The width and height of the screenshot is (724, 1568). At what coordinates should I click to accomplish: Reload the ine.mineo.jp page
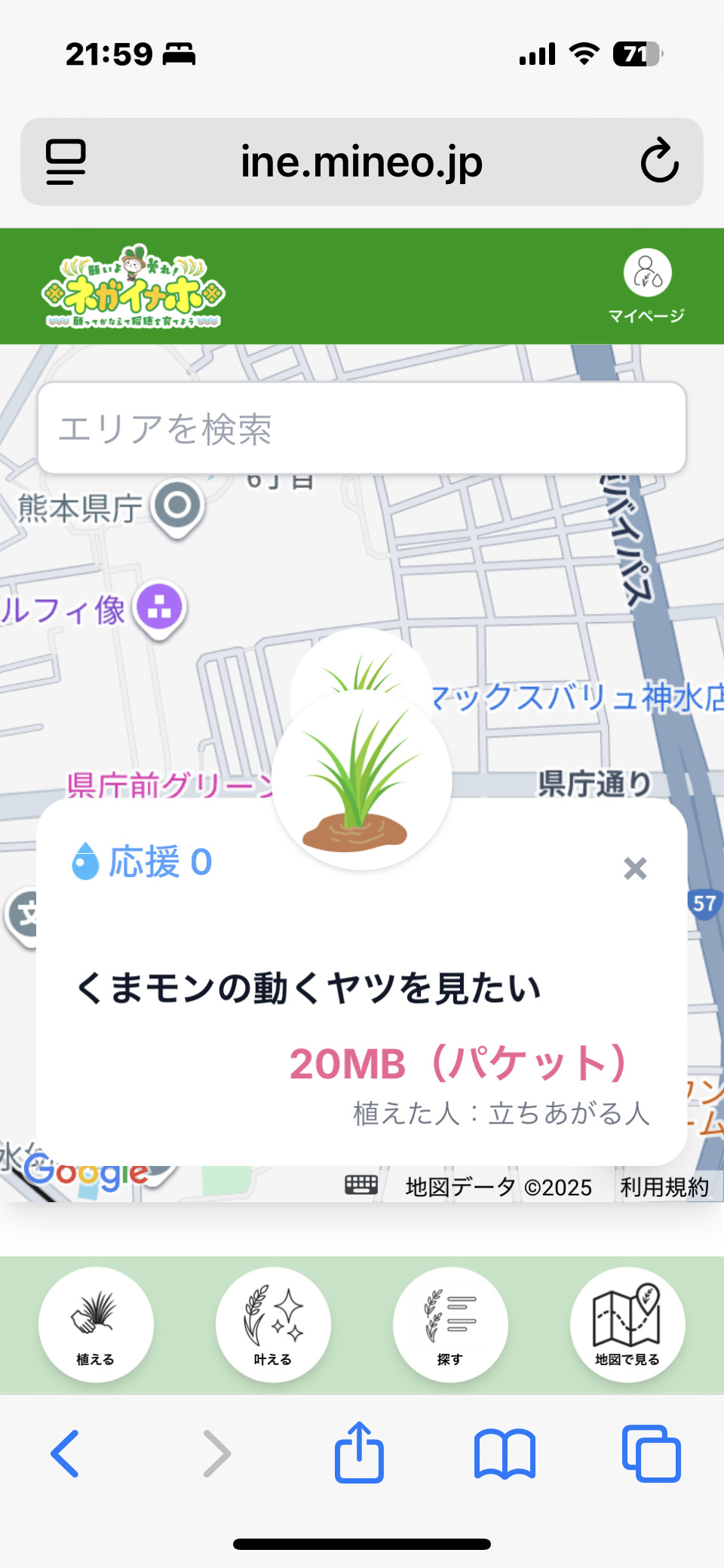659,161
